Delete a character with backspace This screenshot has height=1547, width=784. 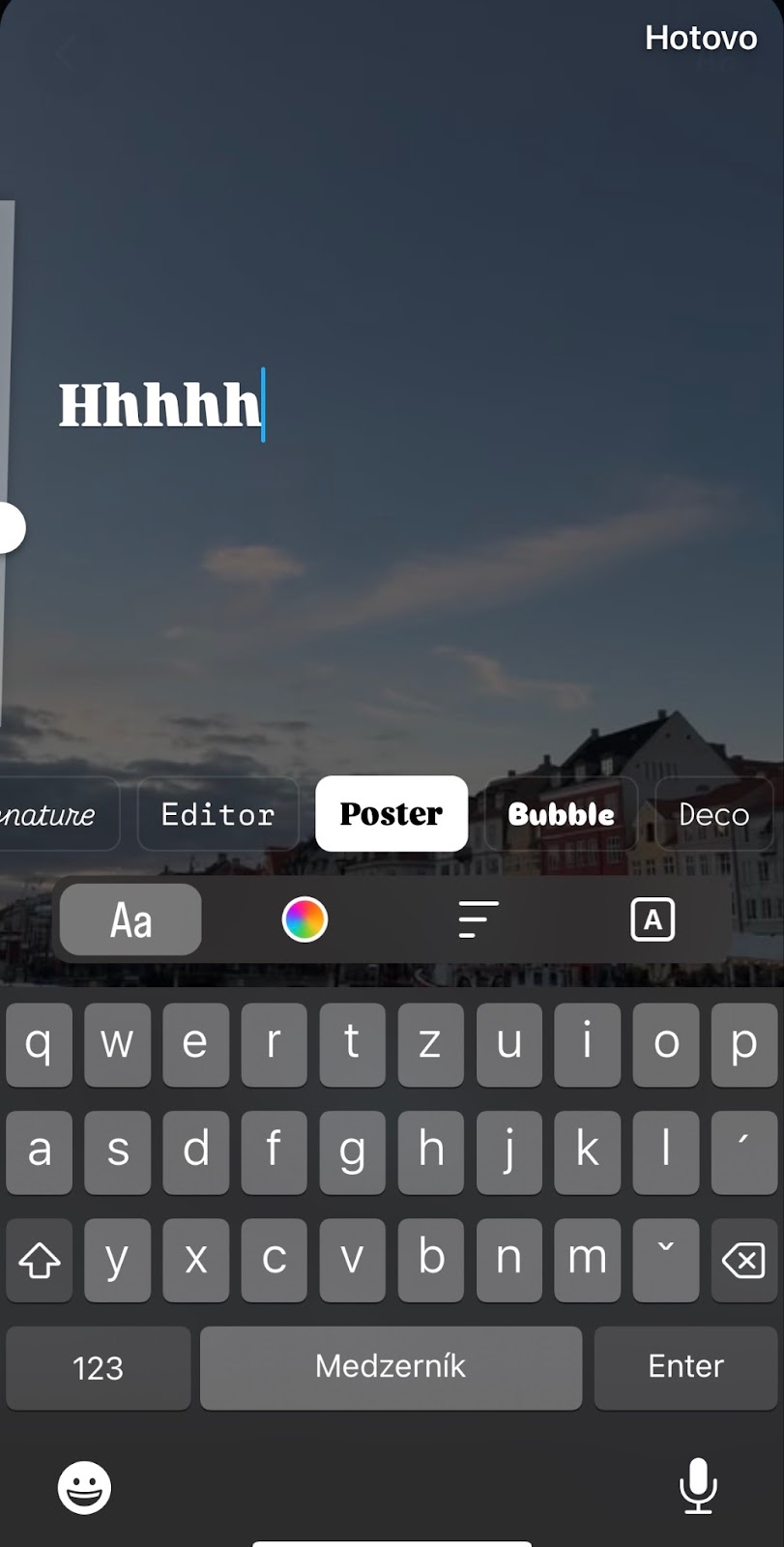click(x=743, y=1260)
